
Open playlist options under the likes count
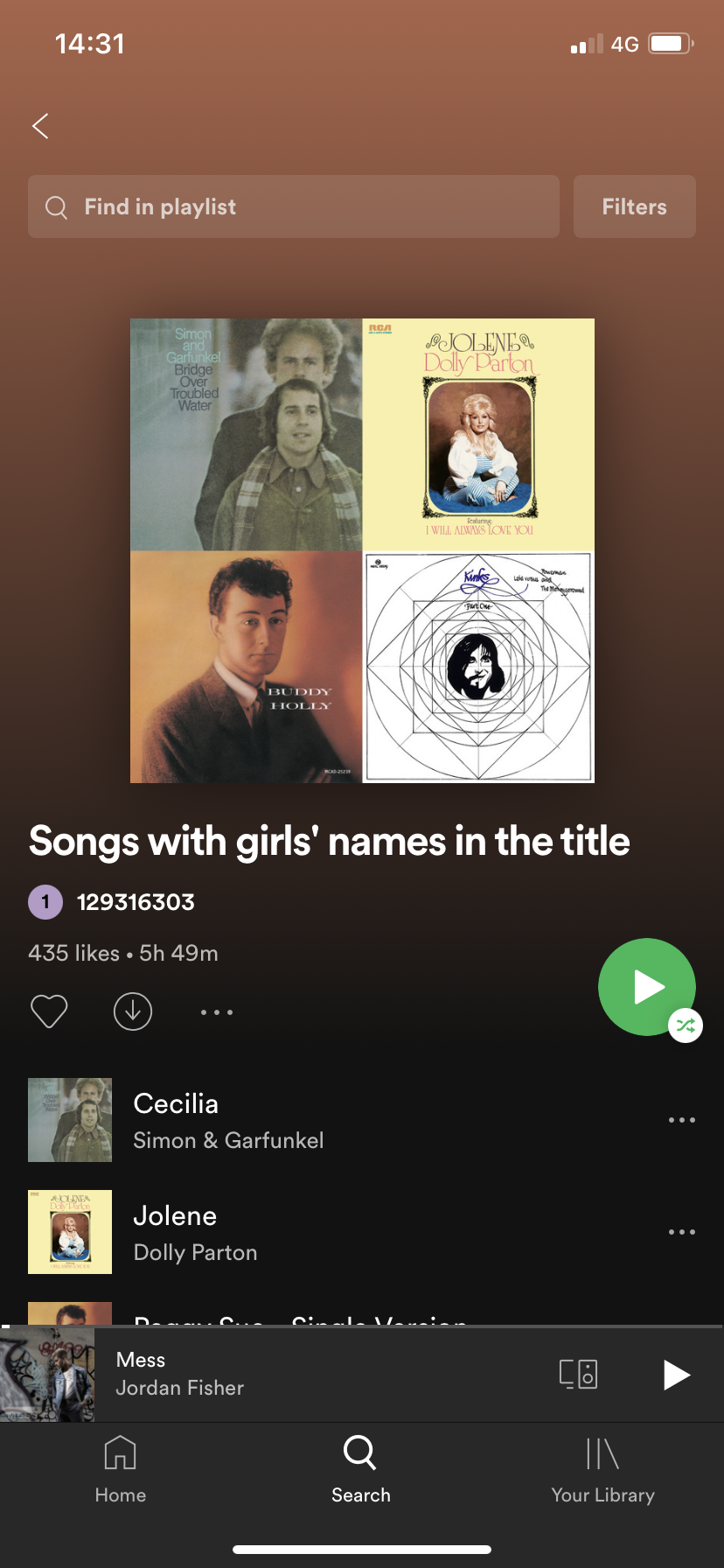click(217, 1011)
